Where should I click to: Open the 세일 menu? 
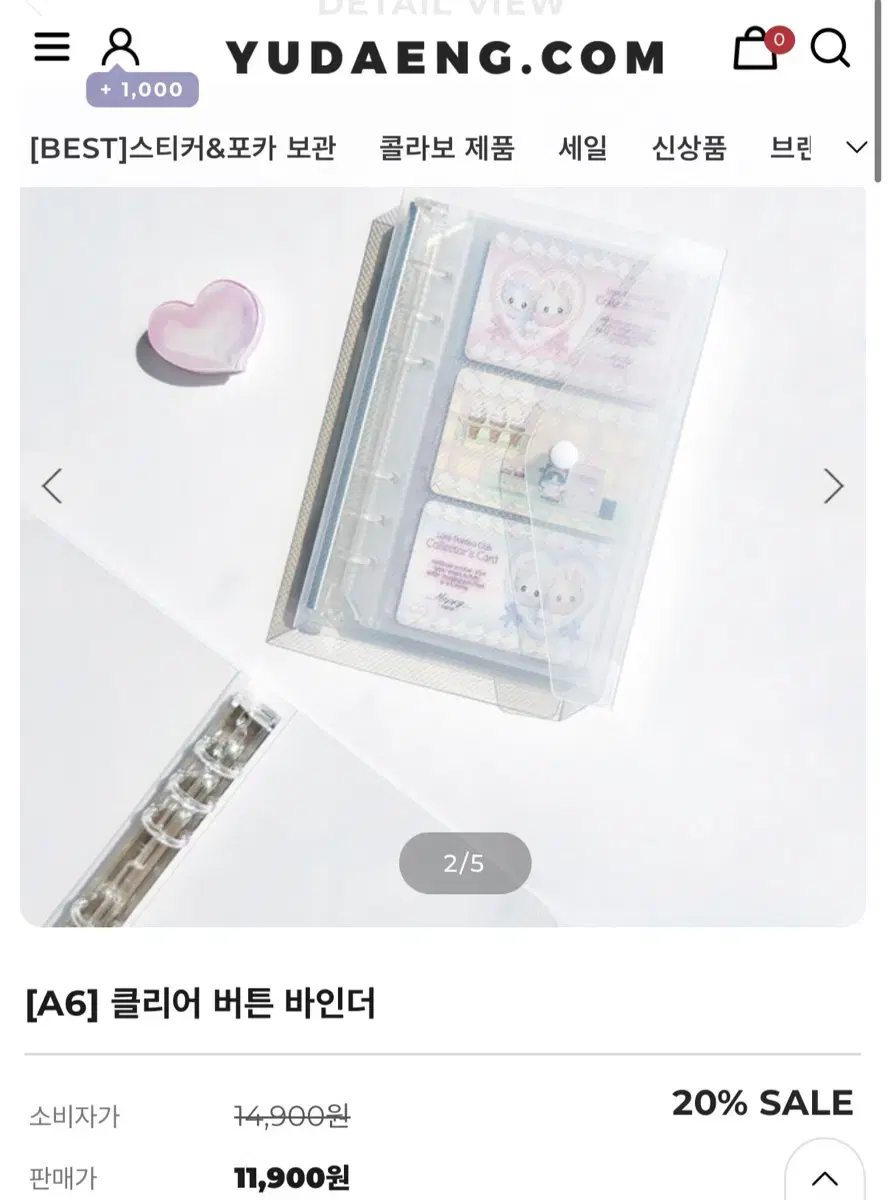pos(583,148)
